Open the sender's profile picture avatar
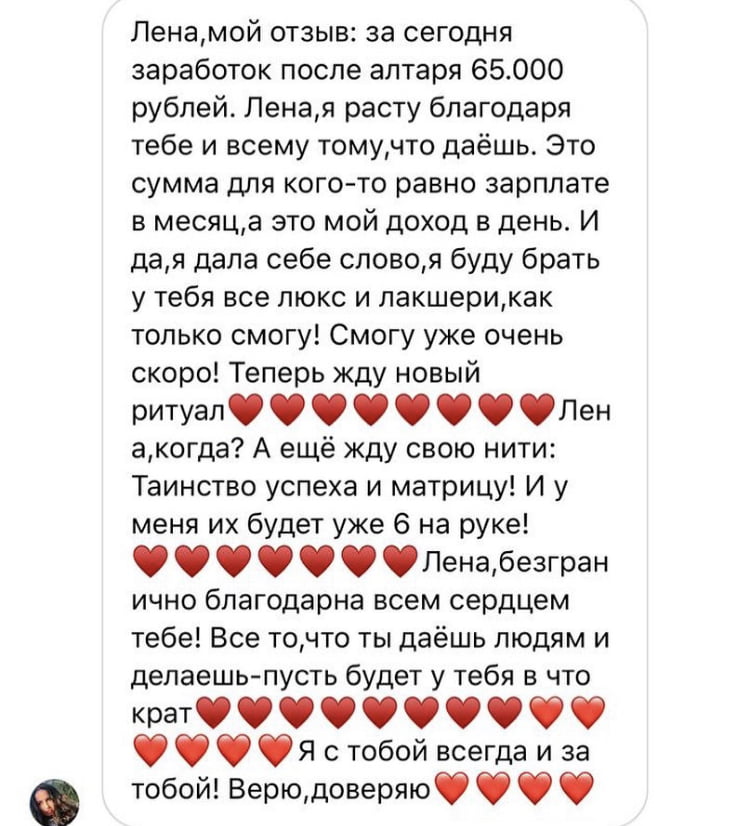 (58, 800)
